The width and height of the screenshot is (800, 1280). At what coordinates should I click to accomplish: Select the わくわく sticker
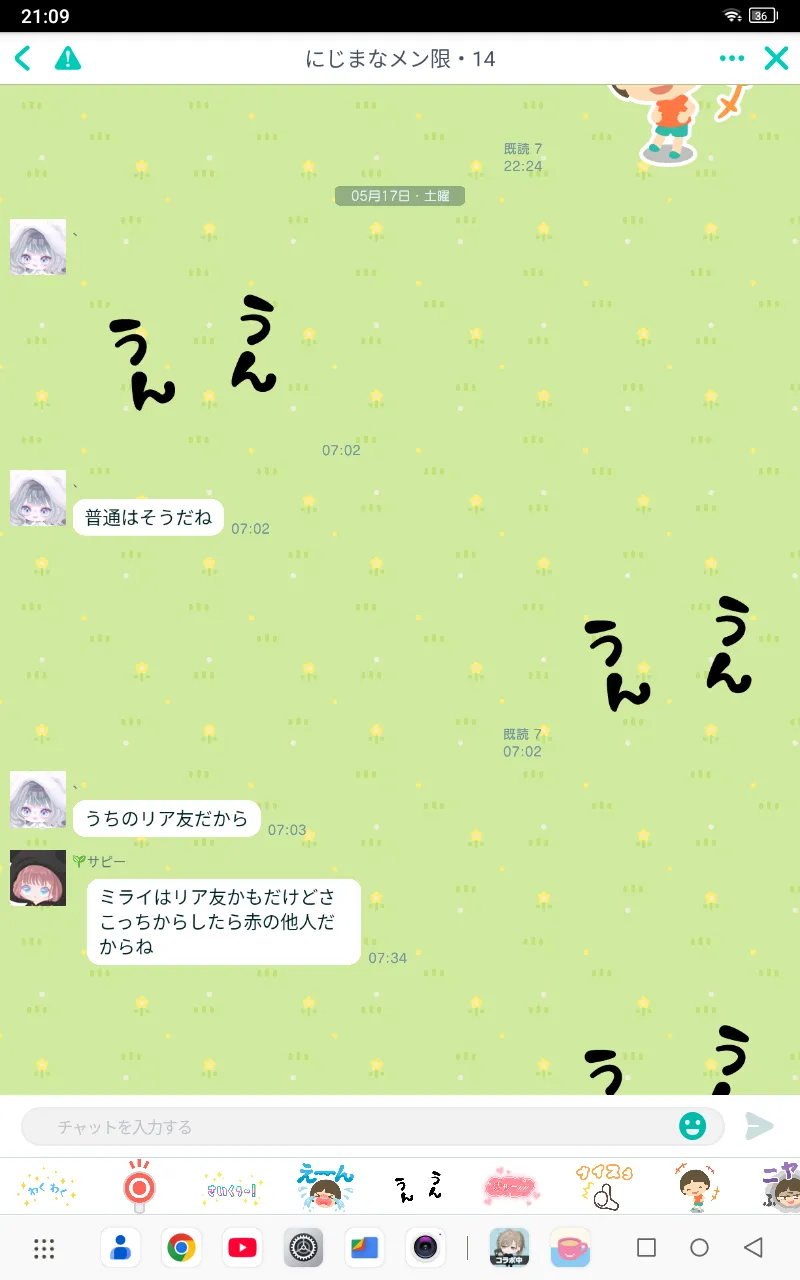pos(47,1188)
